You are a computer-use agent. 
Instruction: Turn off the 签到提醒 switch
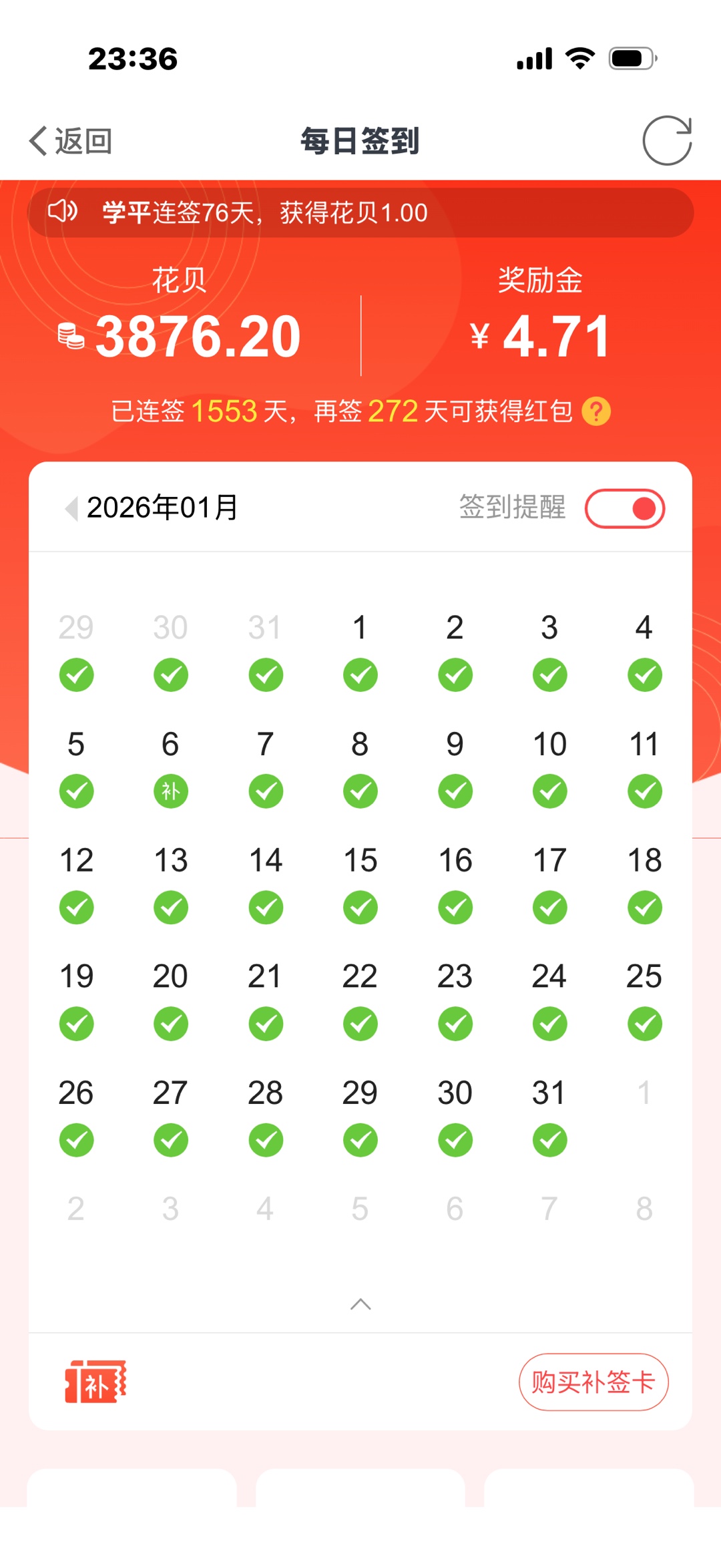click(625, 508)
